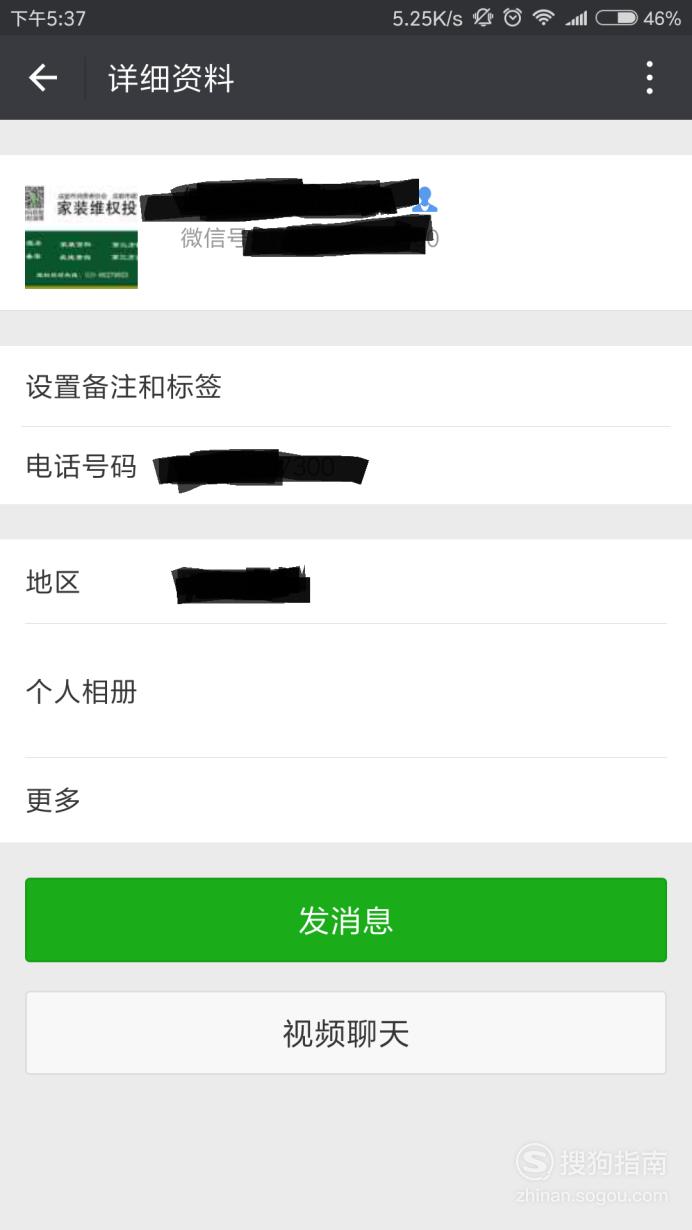692x1230 pixels.
Task: Go back using the arrow icon
Action: pyautogui.click(x=42, y=78)
